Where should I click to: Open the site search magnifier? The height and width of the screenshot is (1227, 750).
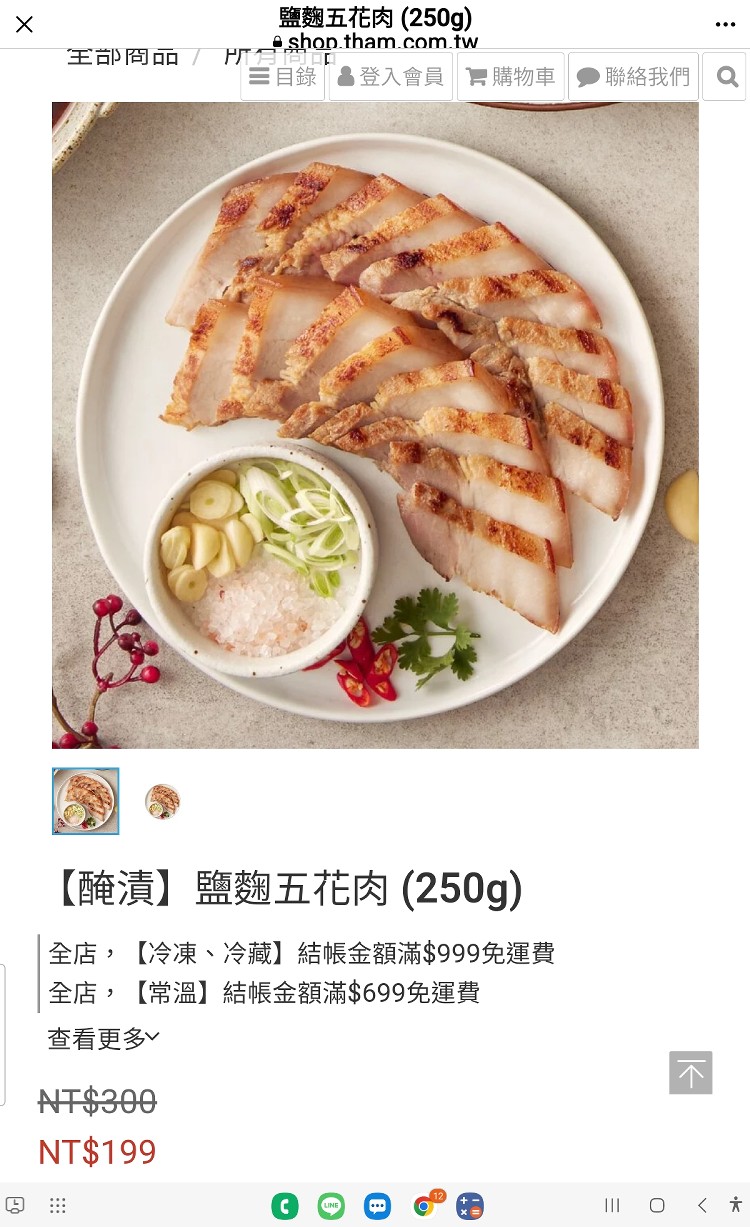[727, 77]
